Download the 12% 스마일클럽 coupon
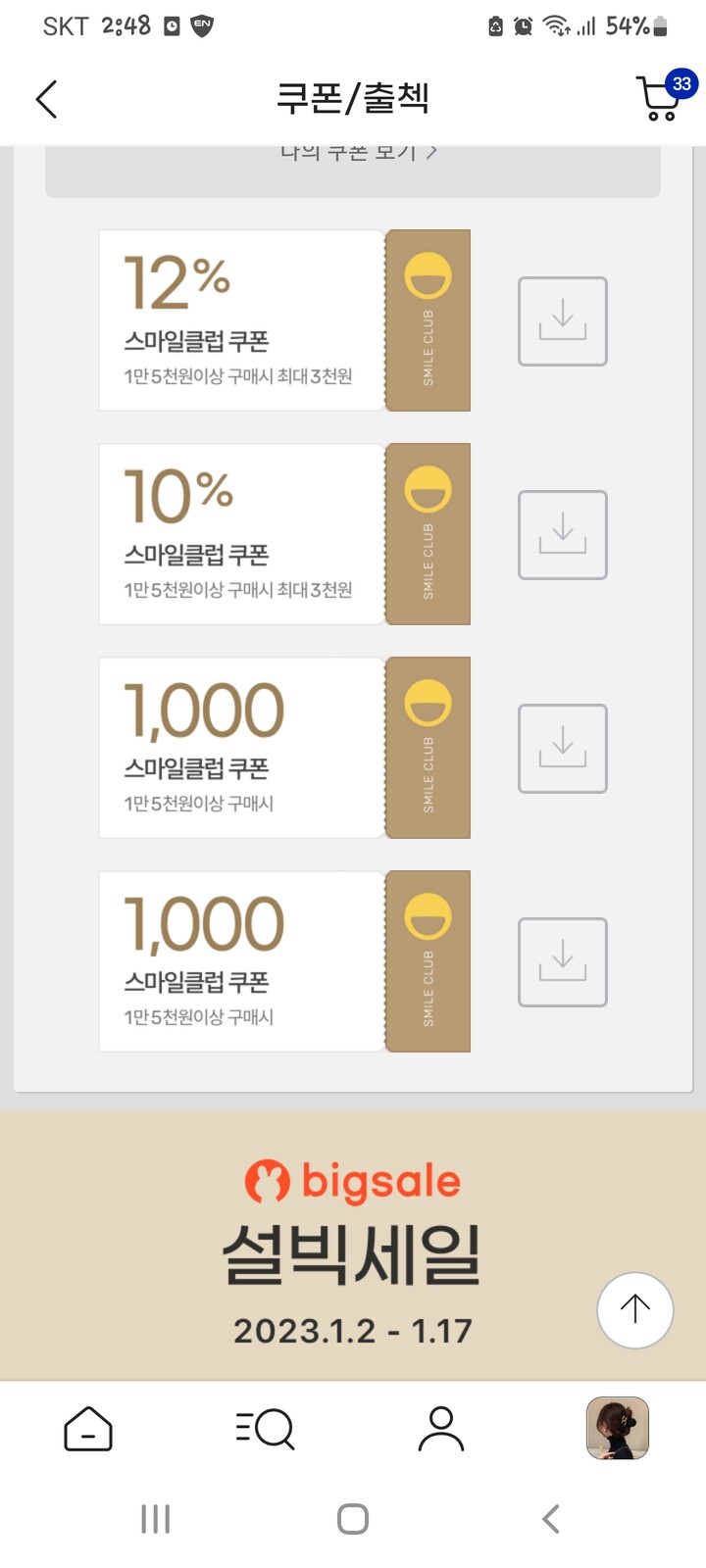Image resolution: width=706 pixels, height=1568 pixels. (x=562, y=321)
